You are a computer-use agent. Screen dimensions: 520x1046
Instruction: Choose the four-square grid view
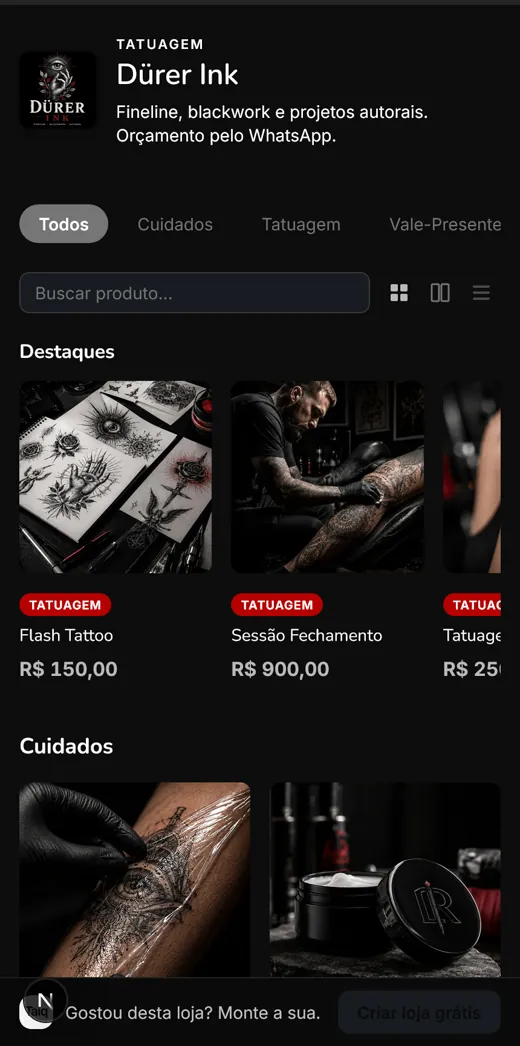click(399, 293)
